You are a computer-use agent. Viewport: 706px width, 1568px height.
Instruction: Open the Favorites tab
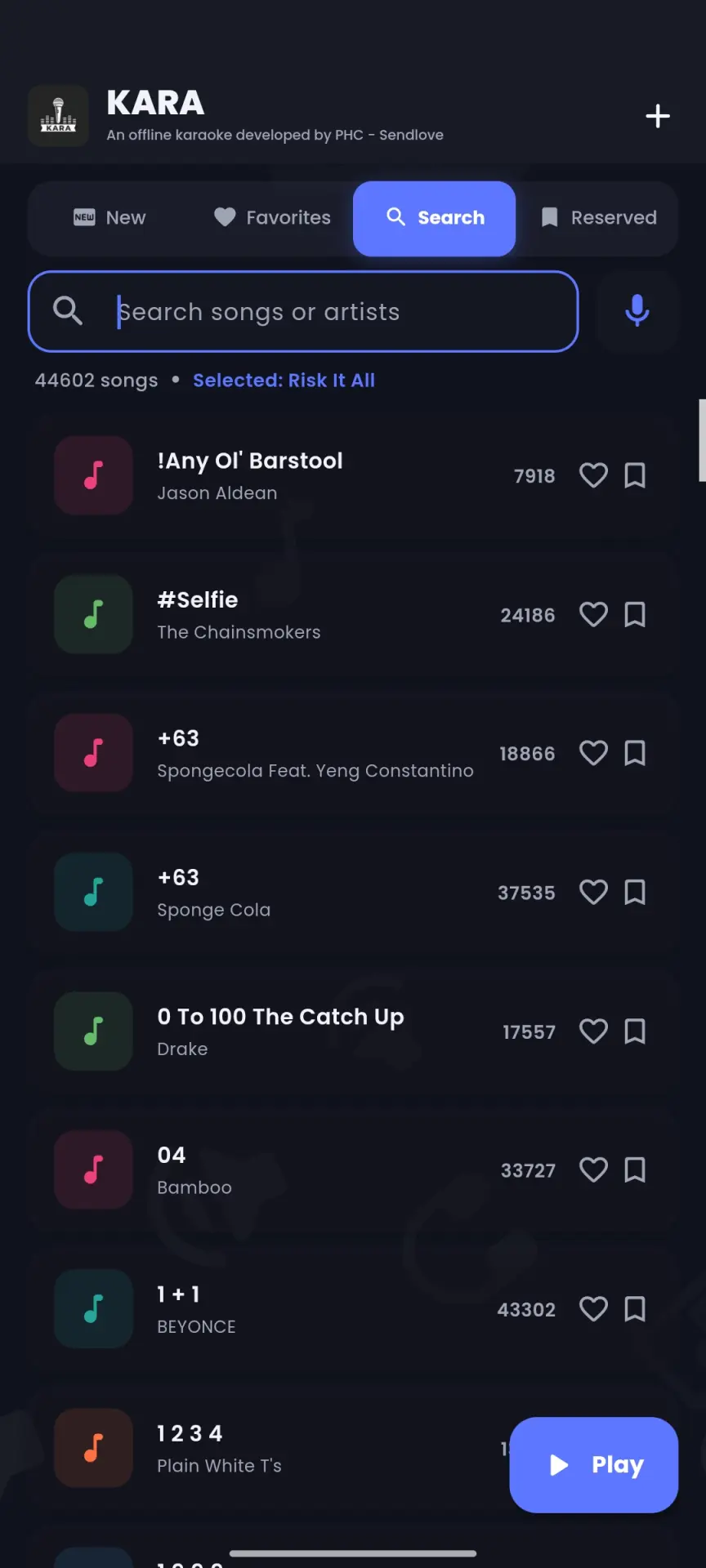[272, 218]
